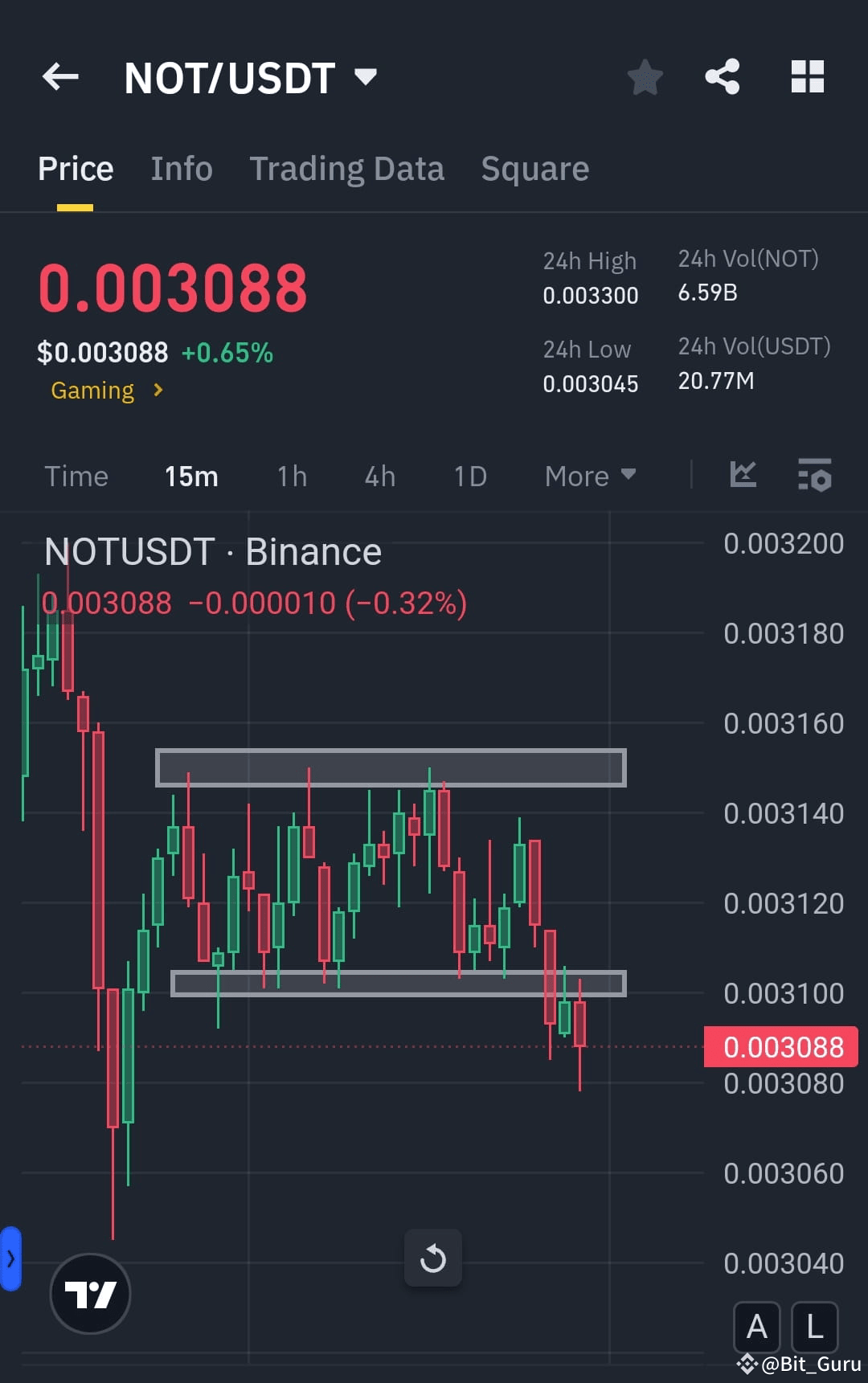The height and width of the screenshot is (1383, 868).
Task: Open the grid layout icon top right
Action: point(807,76)
